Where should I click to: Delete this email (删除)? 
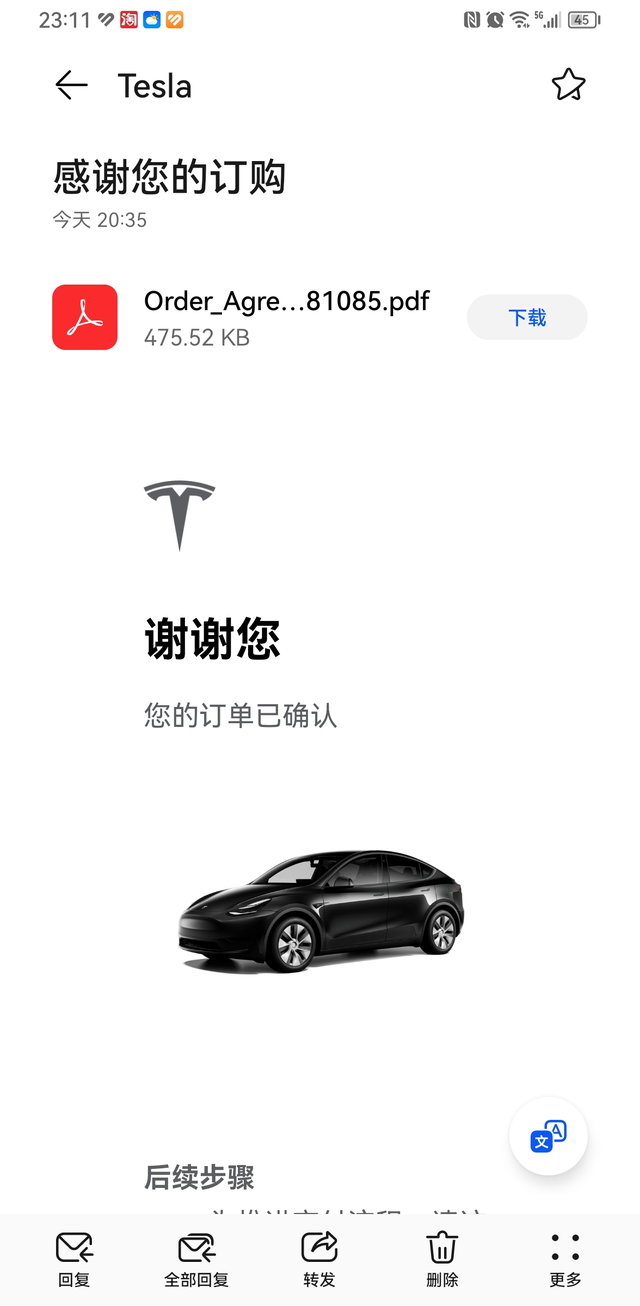[x=442, y=1258]
